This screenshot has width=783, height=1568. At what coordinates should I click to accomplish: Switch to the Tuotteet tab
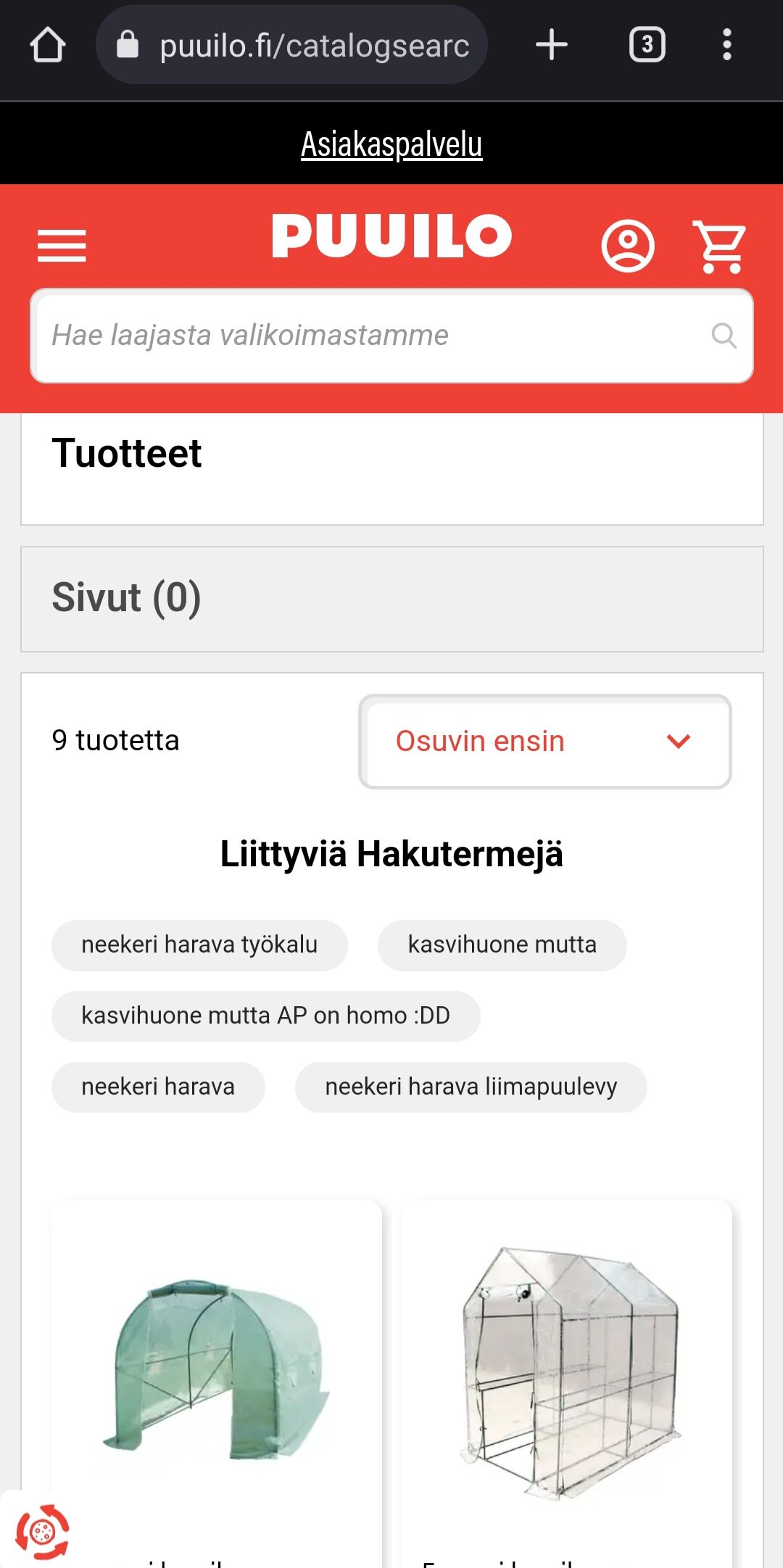(x=127, y=455)
